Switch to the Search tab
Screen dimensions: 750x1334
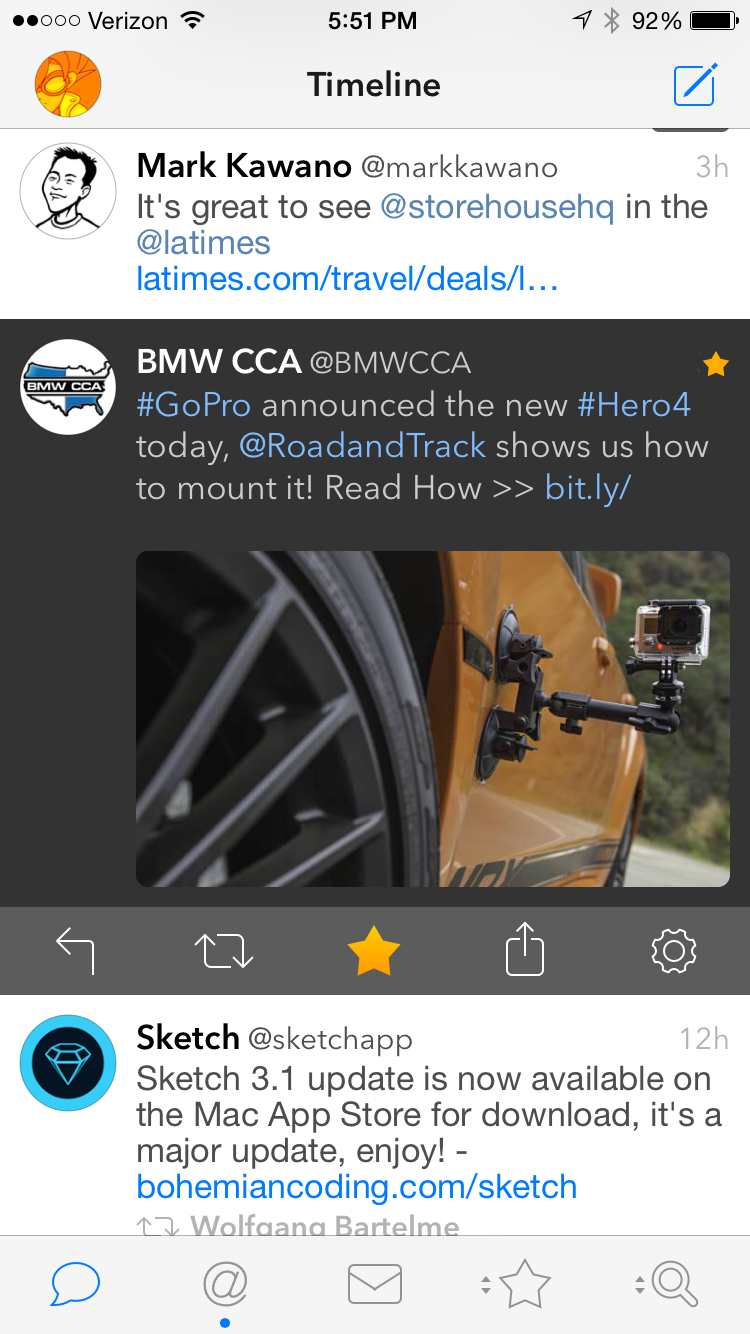673,1284
